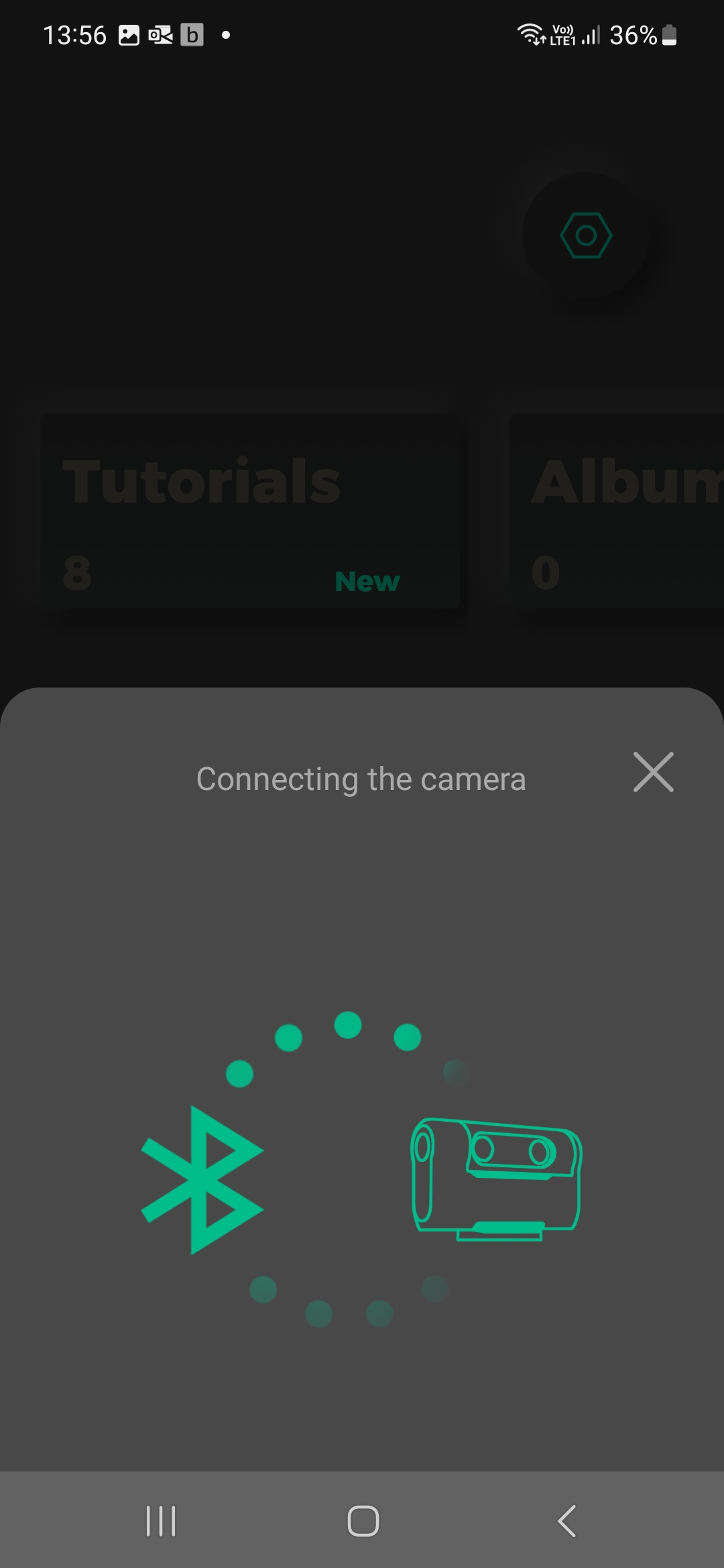Go to the home screen
The height and width of the screenshot is (1568, 724).
click(x=363, y=1520)
